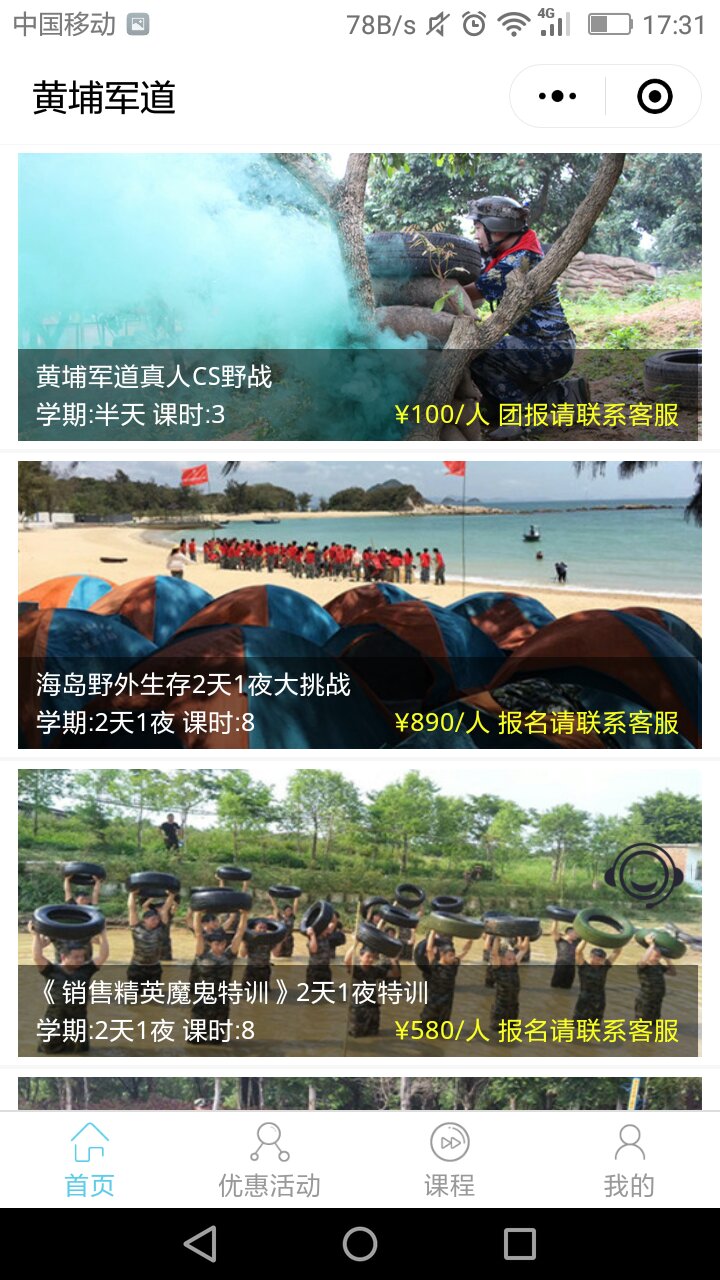Go to 优惠活动 tab
Image resolution: width=720 pixels, height=1280 pixels.
point(270,1160)
